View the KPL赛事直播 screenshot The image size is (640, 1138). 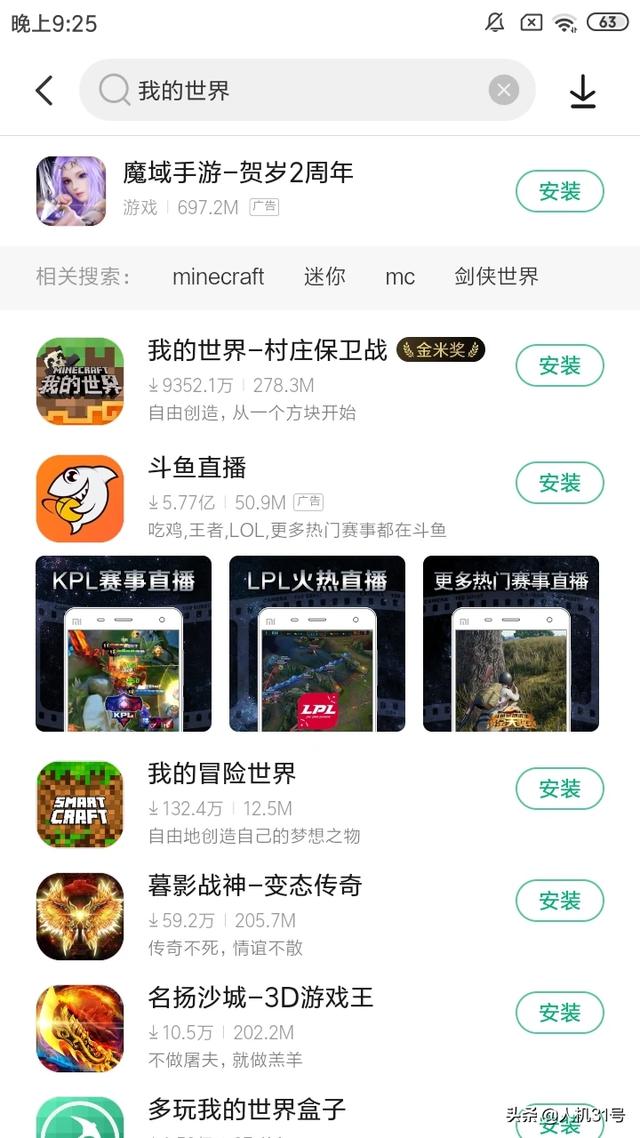click(123, 643)
